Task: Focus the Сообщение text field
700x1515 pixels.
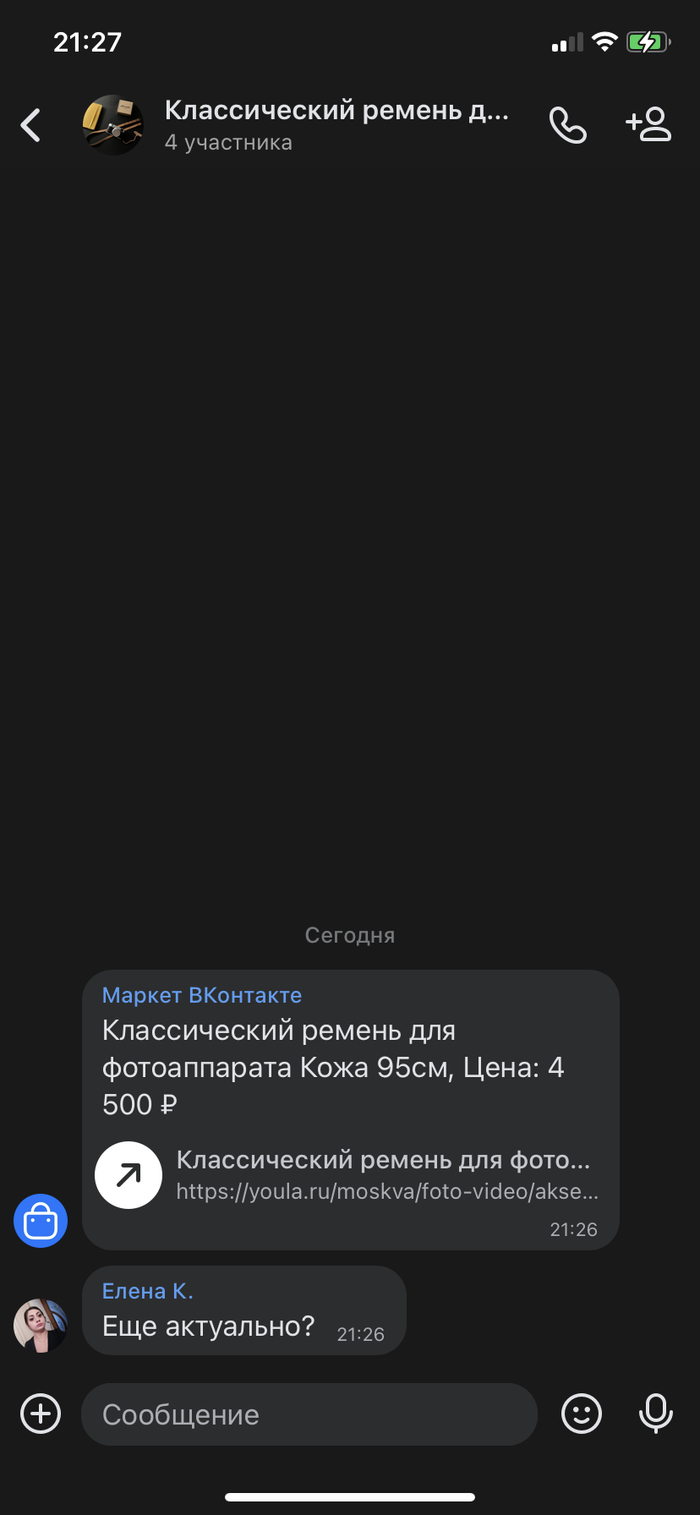Action: (309, 1414)
